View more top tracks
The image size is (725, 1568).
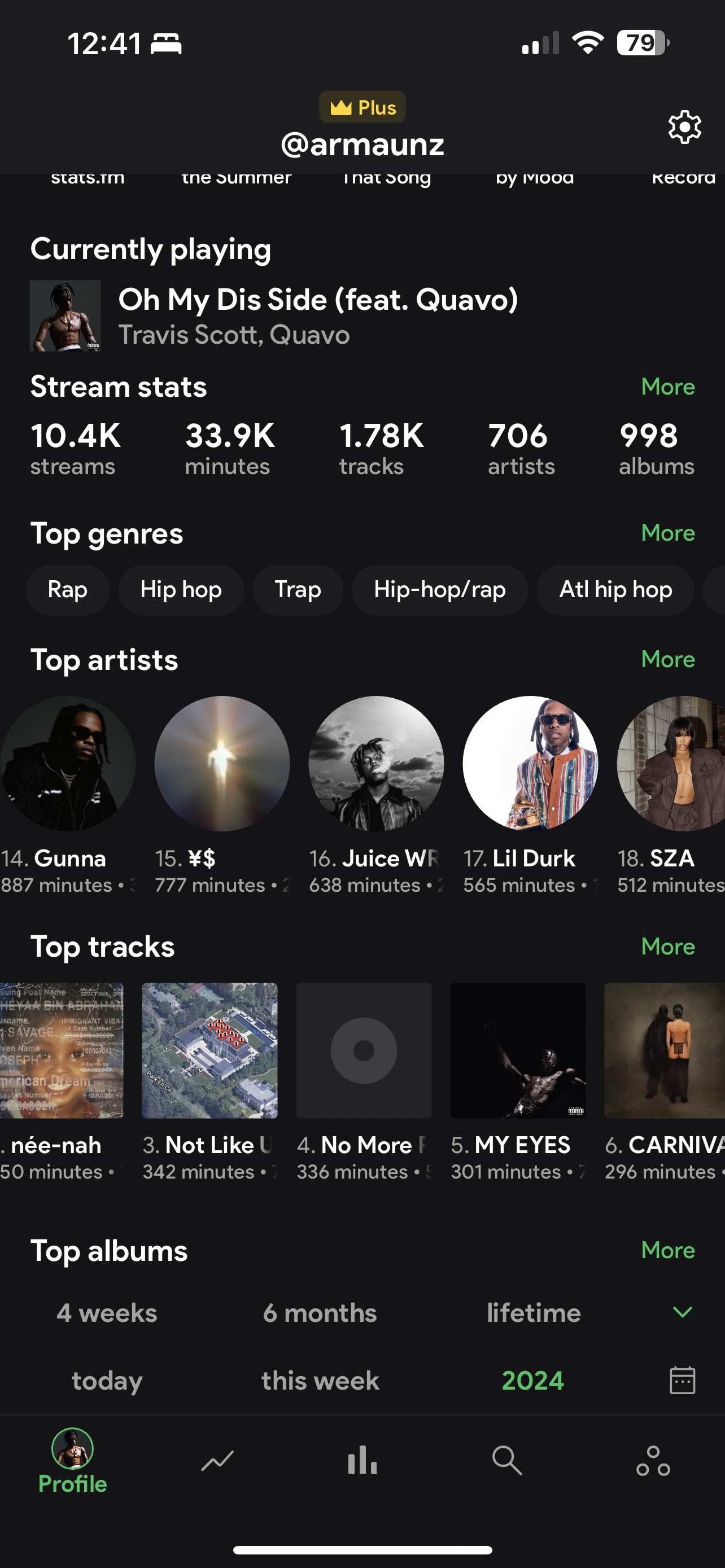[668, 947]
